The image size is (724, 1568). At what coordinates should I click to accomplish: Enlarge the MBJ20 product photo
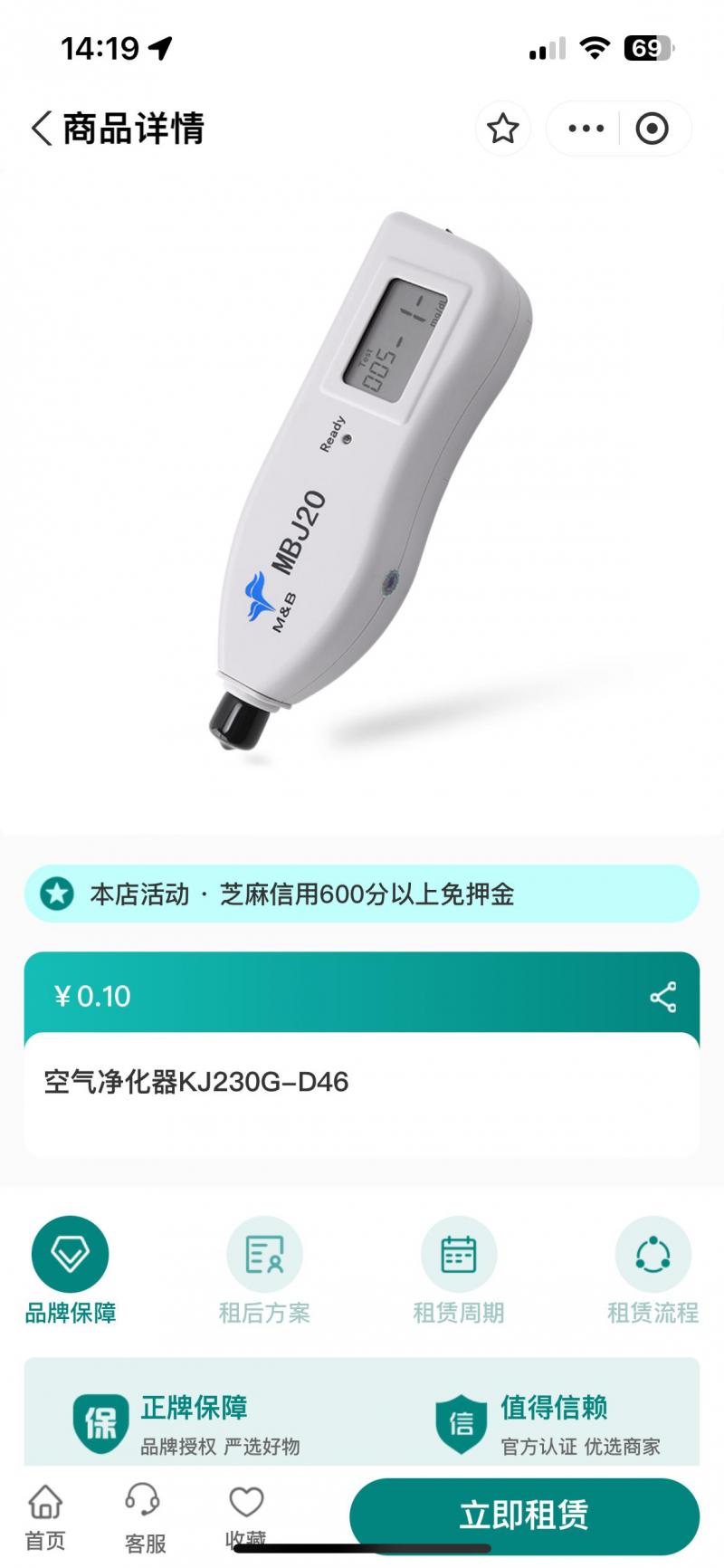click(362, 489)
